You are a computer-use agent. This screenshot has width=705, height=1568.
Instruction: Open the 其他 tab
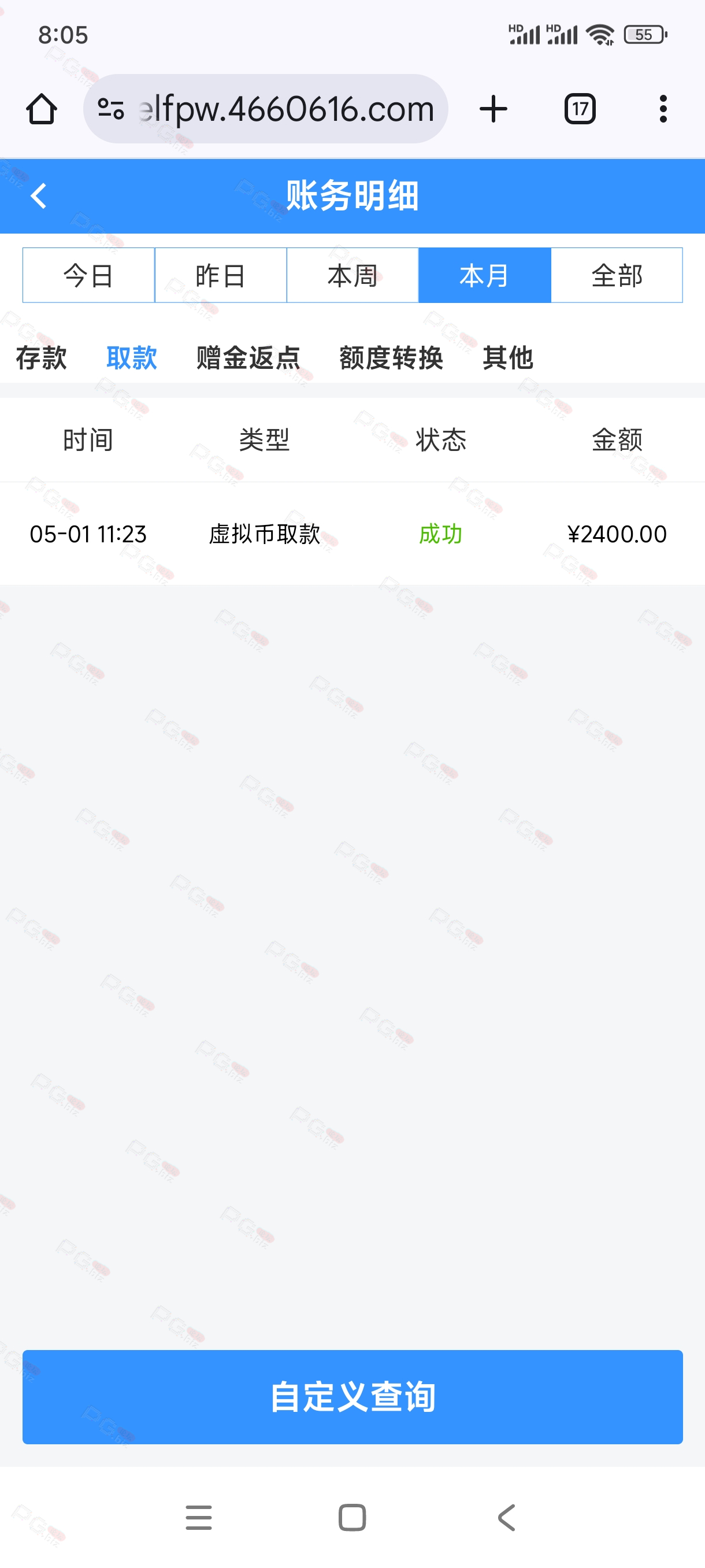coord(508,357)
